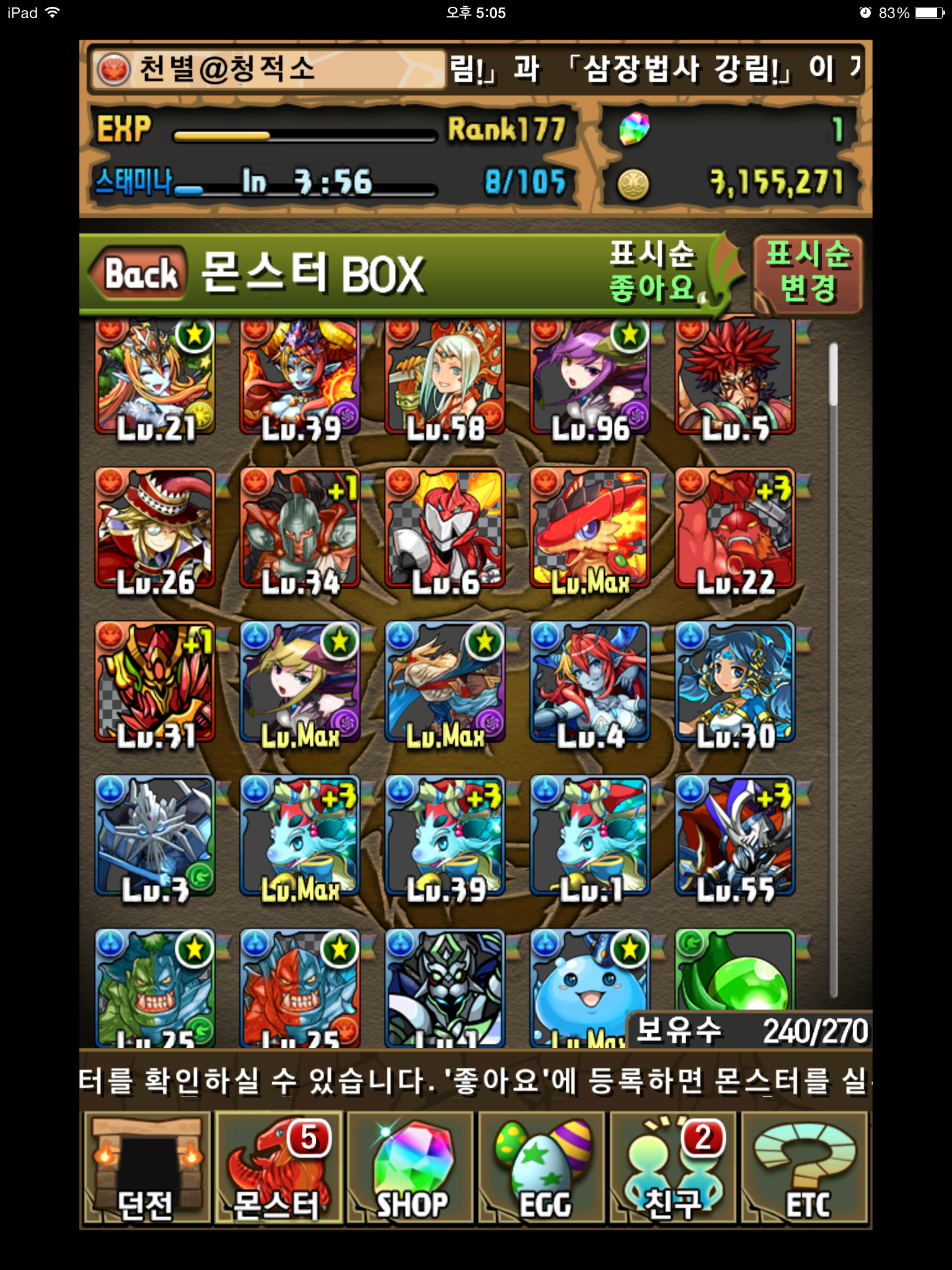Select the Lv.30 blue-haired monster

[x=735, y=682]
